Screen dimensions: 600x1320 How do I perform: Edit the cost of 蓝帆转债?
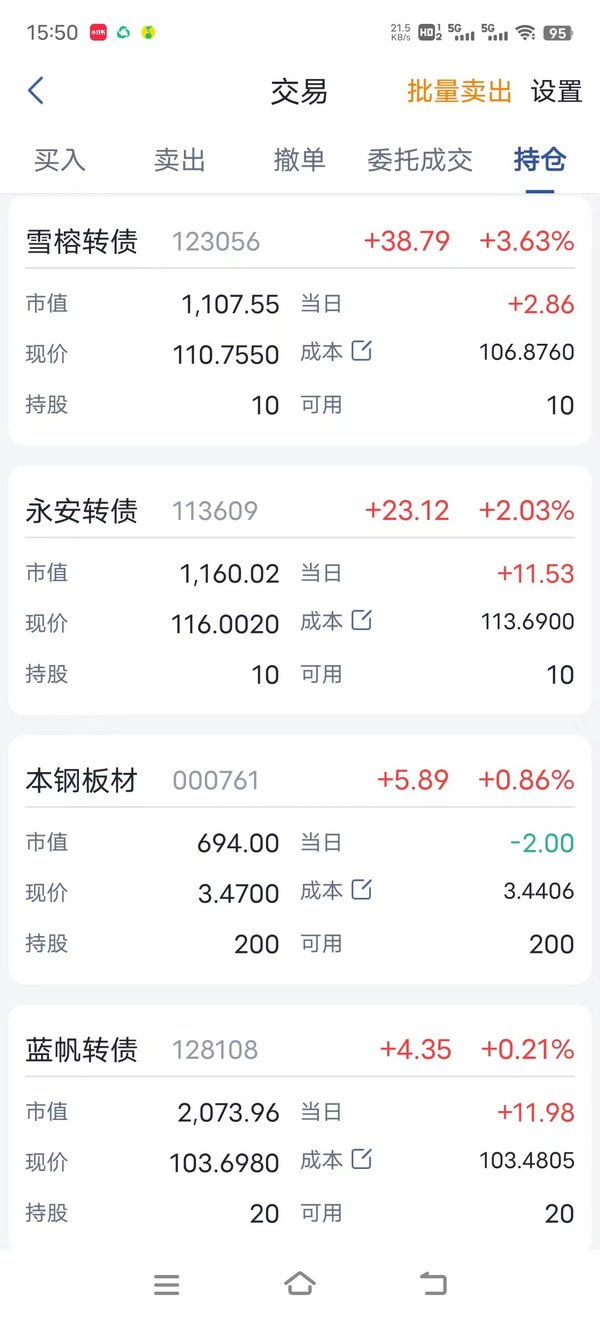coord(361,1159)
